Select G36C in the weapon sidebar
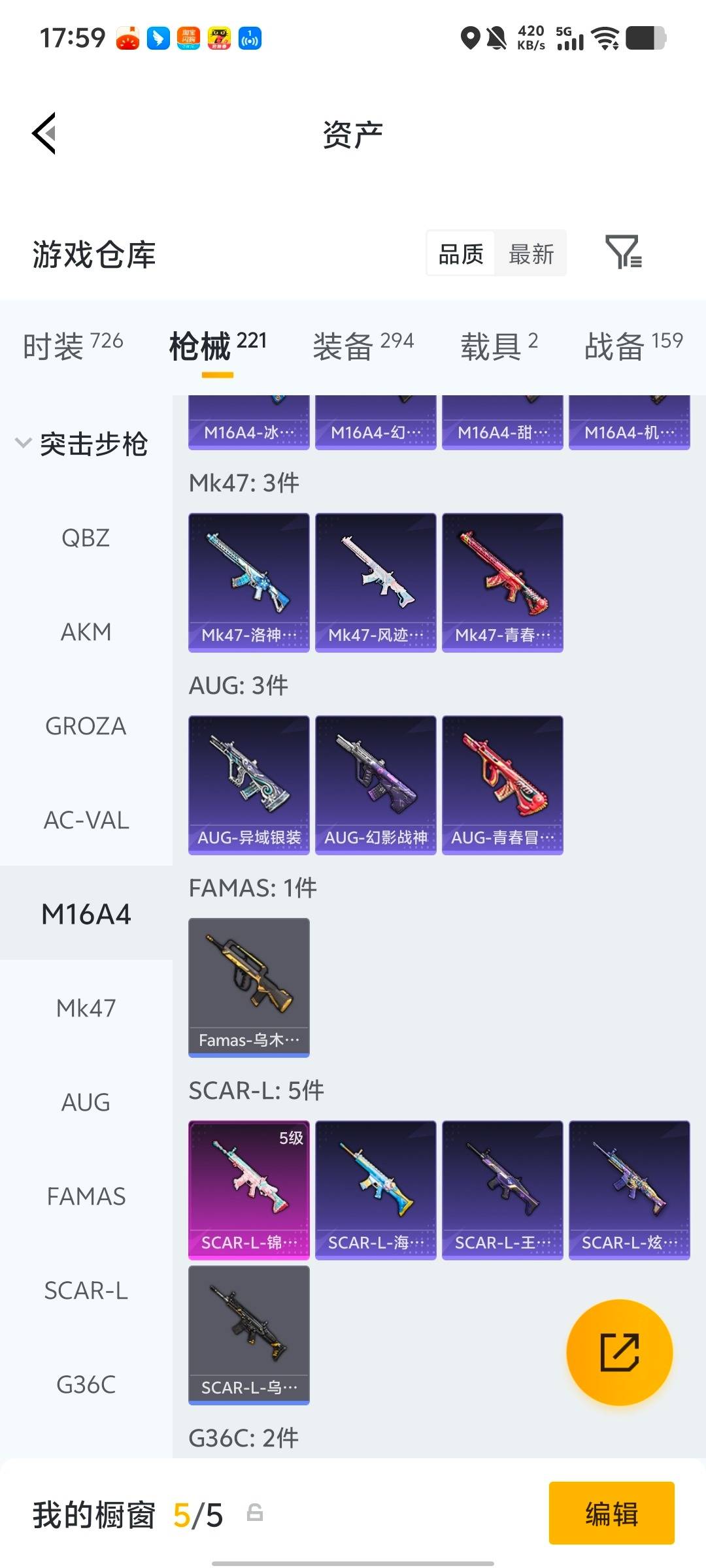Image resolution: width=706 pixels, height=1568 pixels. click(x=86, y=1384)
